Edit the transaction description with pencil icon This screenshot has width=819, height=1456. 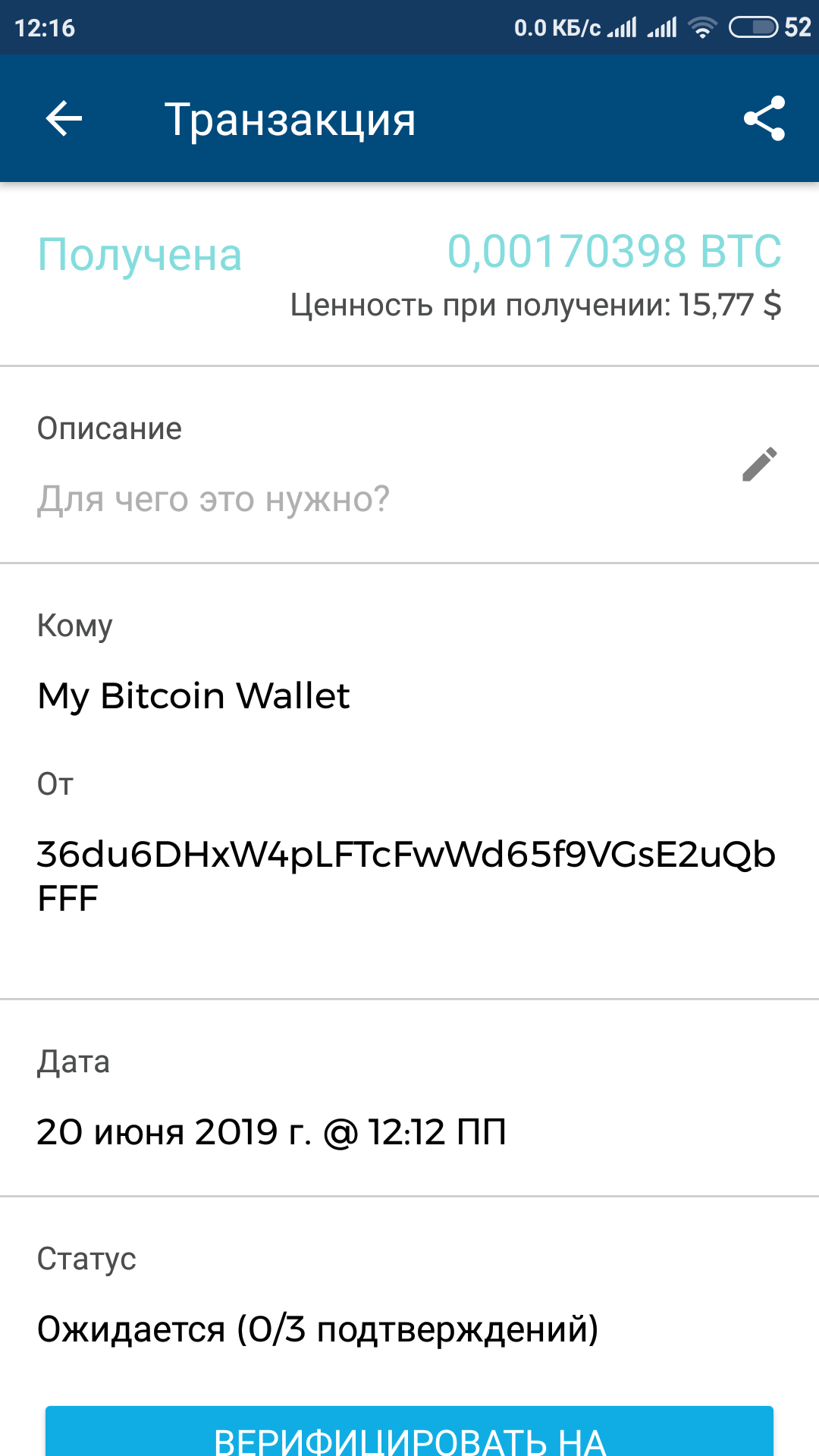point(759,464)
